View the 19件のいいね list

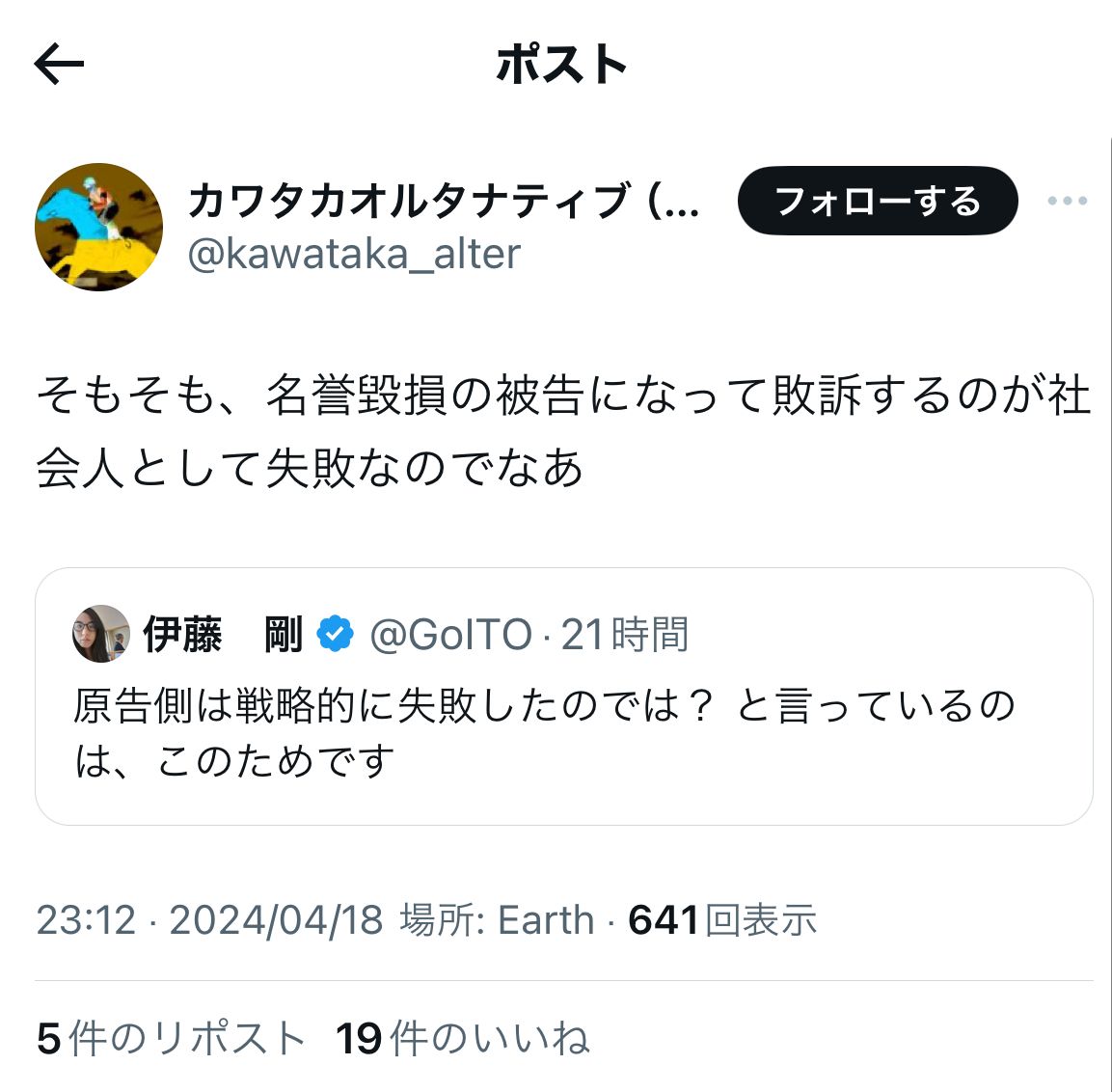click(x=463, y=1039)
